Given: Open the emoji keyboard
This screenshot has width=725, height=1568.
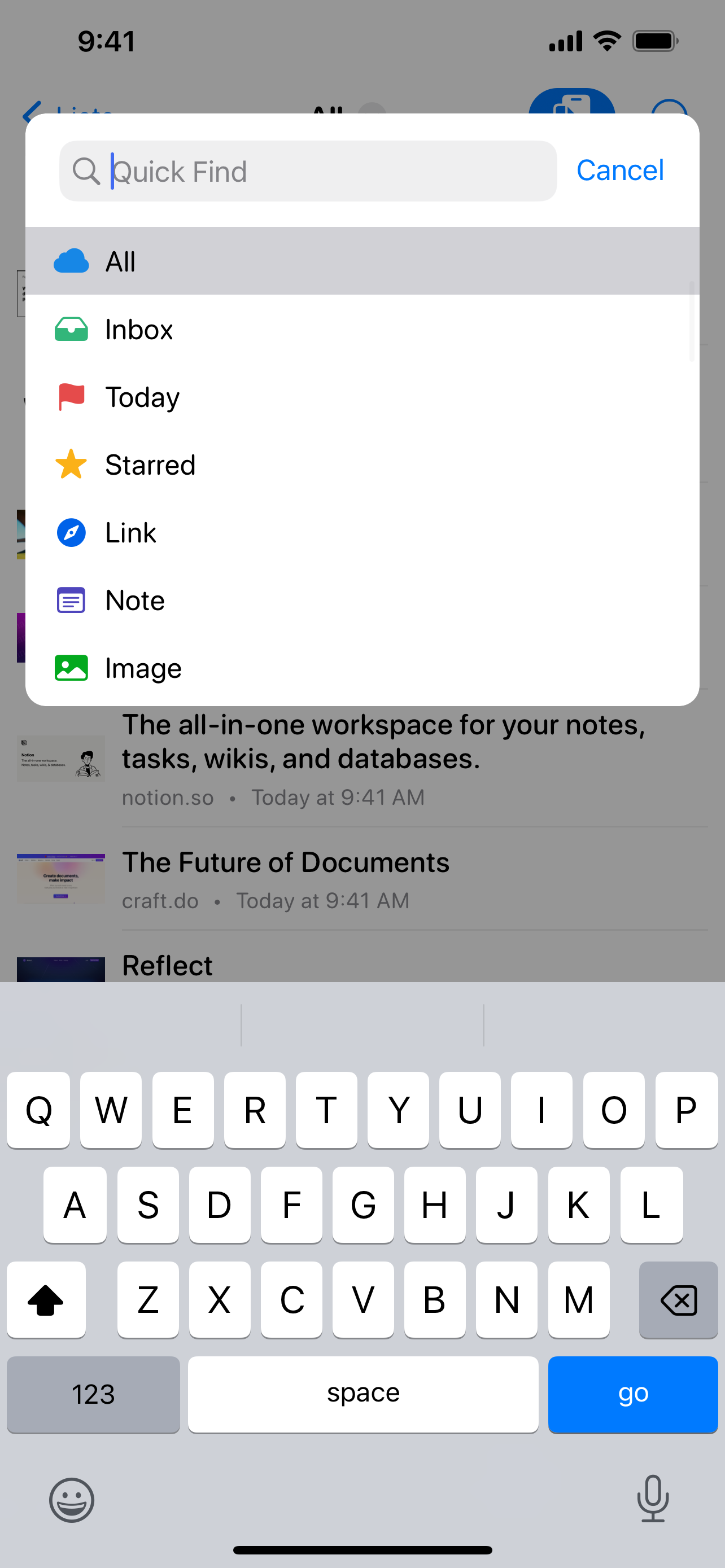Looking at the screenshot, I should pyautogui.click(x=72, y=1499).
